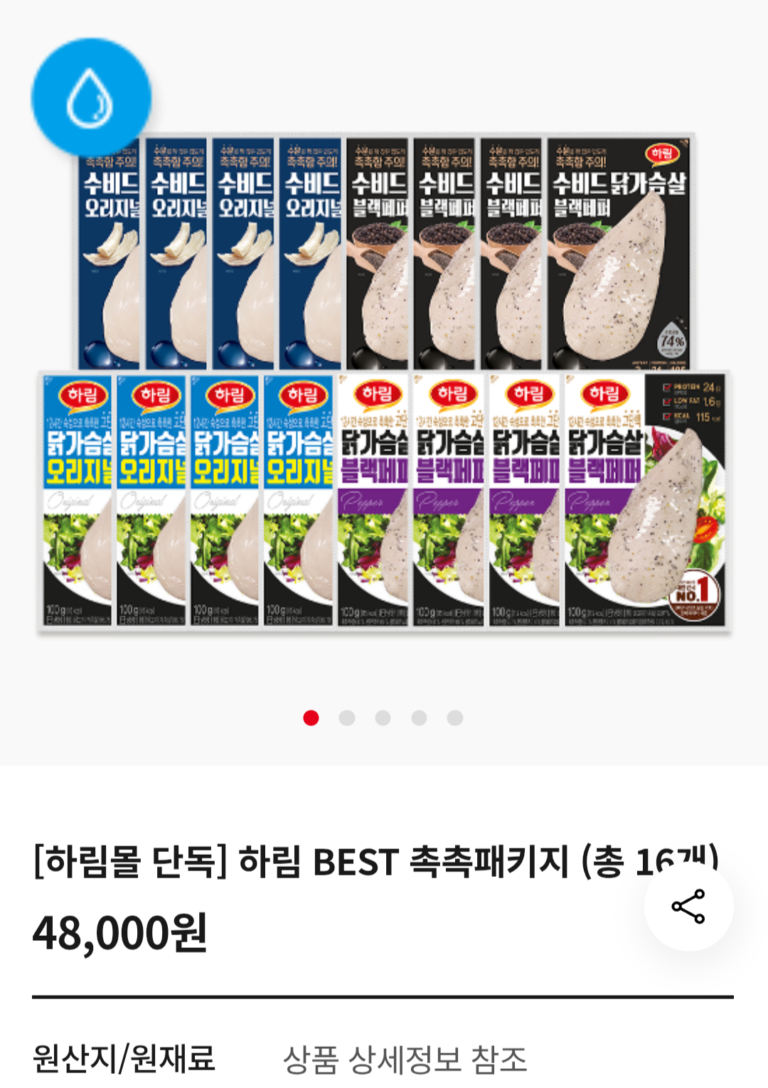Jump to the third image indicator dot
768x1088 pixels.
coord(383,718)
